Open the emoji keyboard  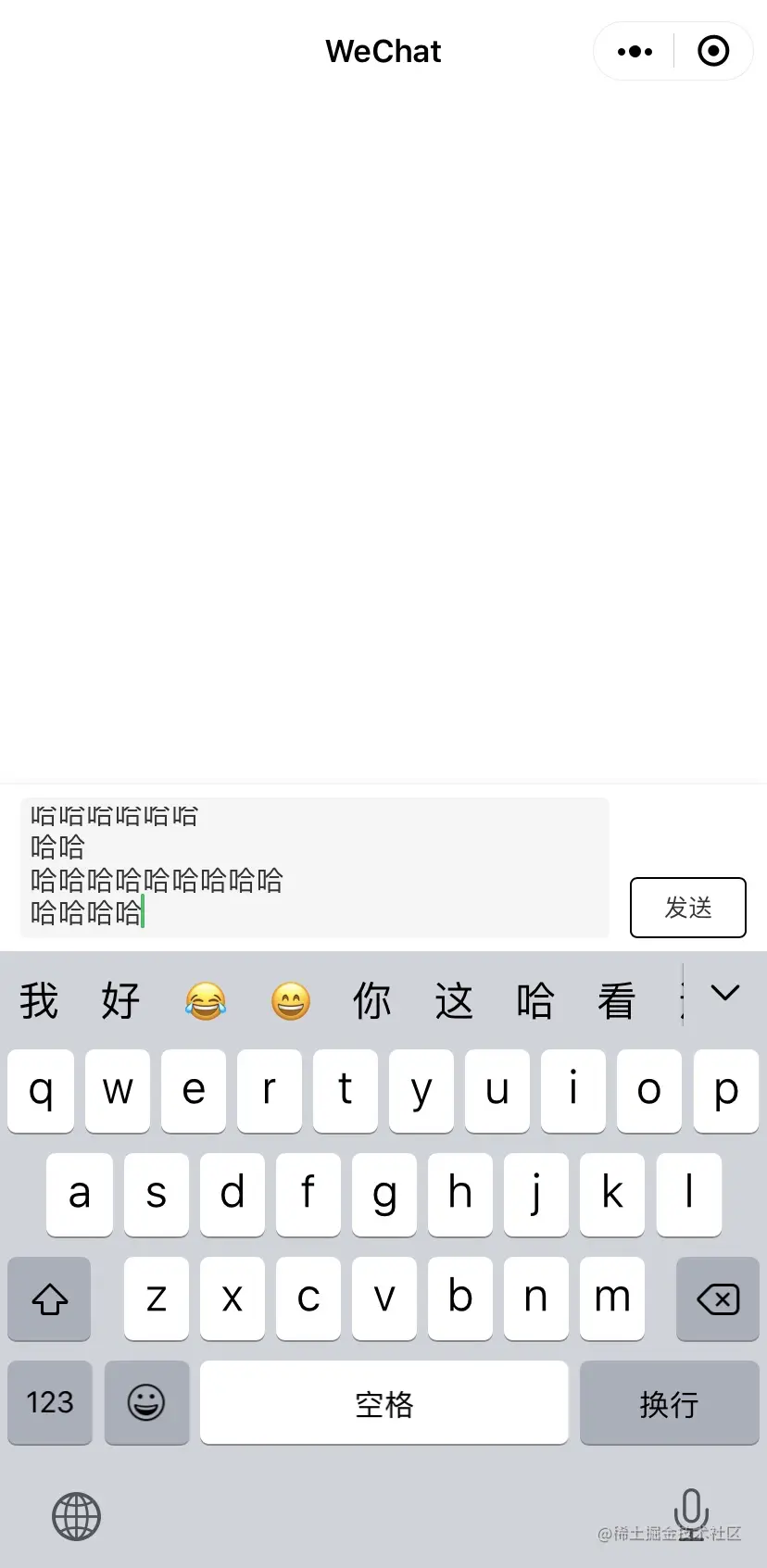tap(146, 1402)
